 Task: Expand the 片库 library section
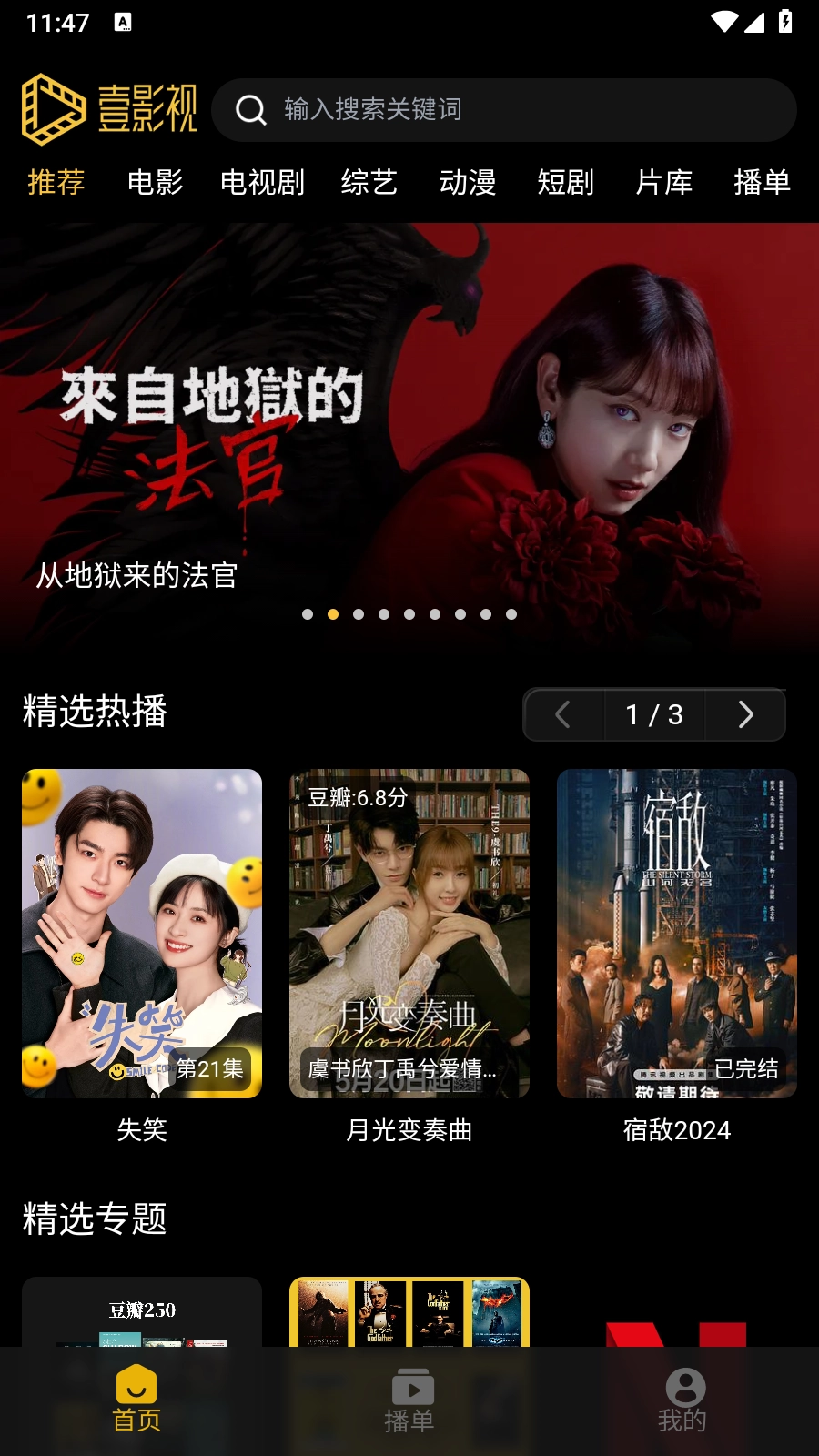[x=663, y=183]
